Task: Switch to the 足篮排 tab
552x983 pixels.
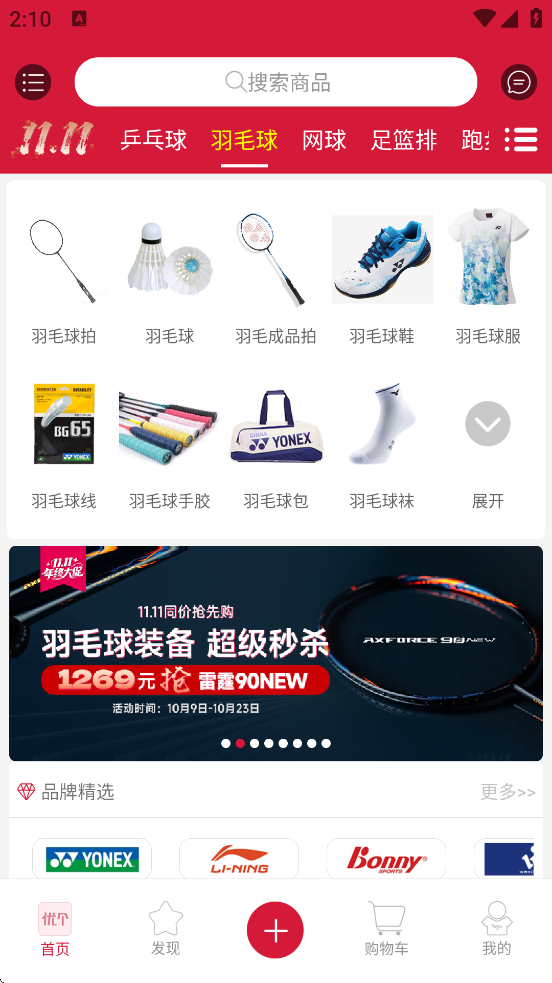Action: (404, 140)
